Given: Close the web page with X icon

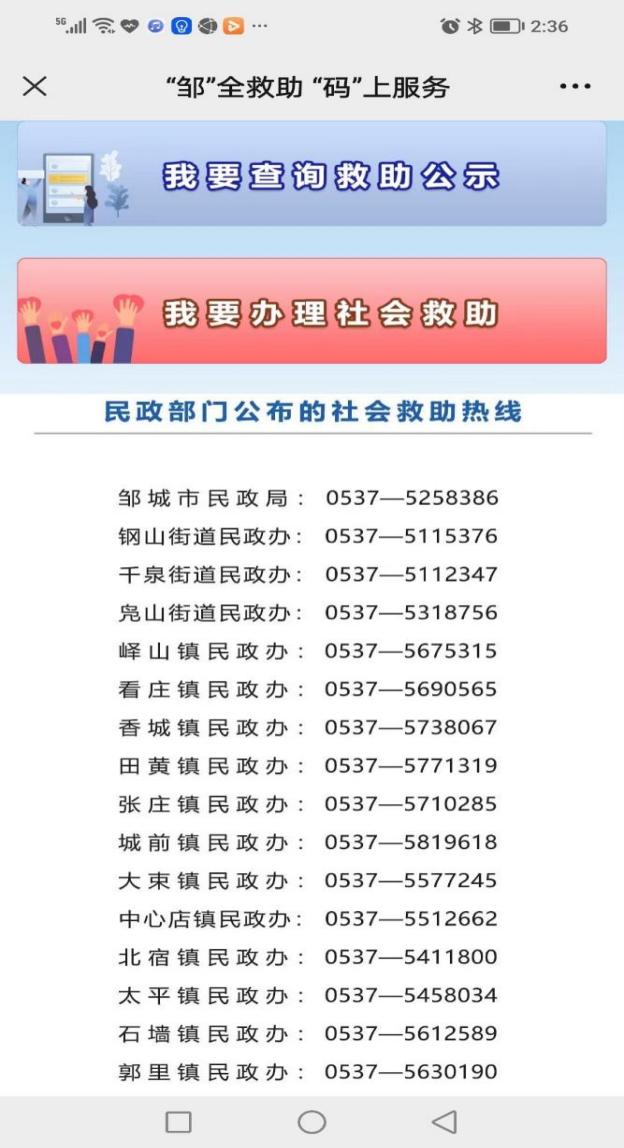Looking at the screenshot, I should pos(34,86).
